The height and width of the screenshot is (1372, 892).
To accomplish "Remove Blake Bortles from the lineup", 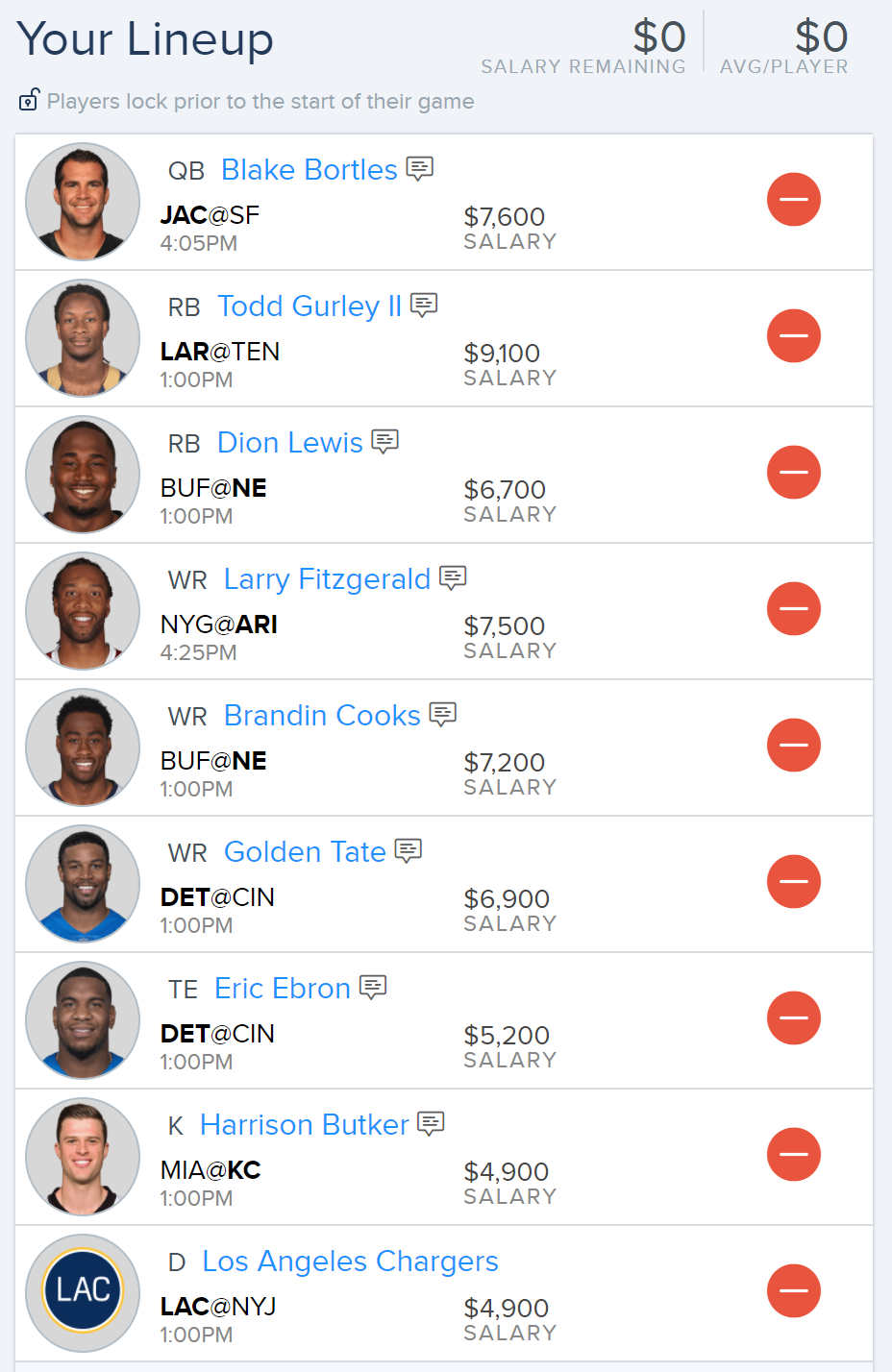I will pos(793,200).
